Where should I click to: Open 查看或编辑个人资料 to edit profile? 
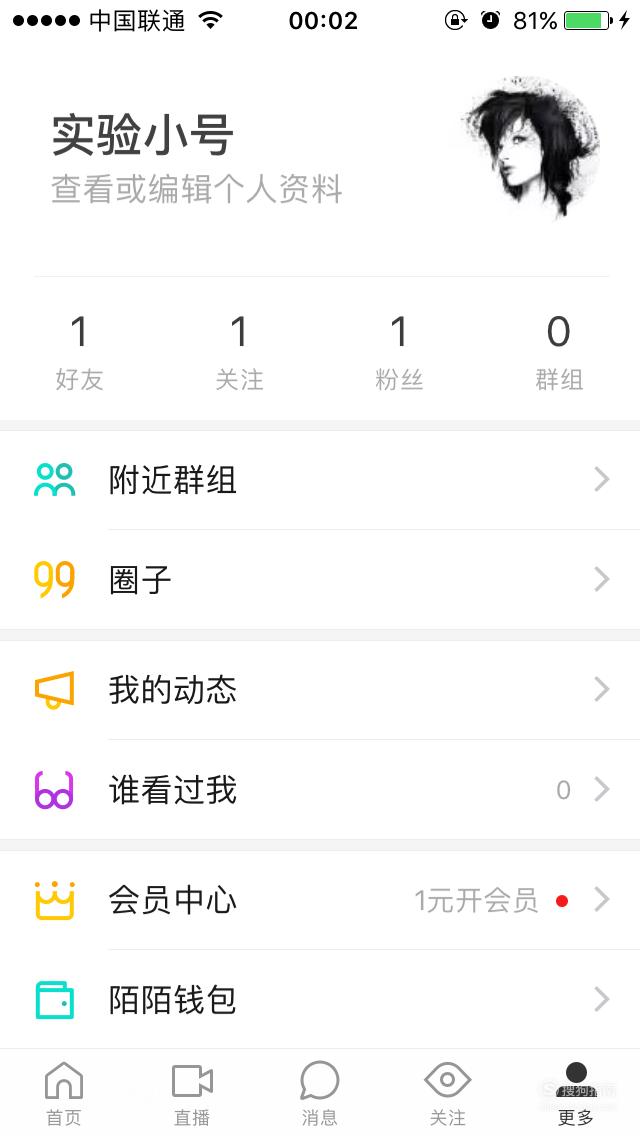[x=196, y=190]
